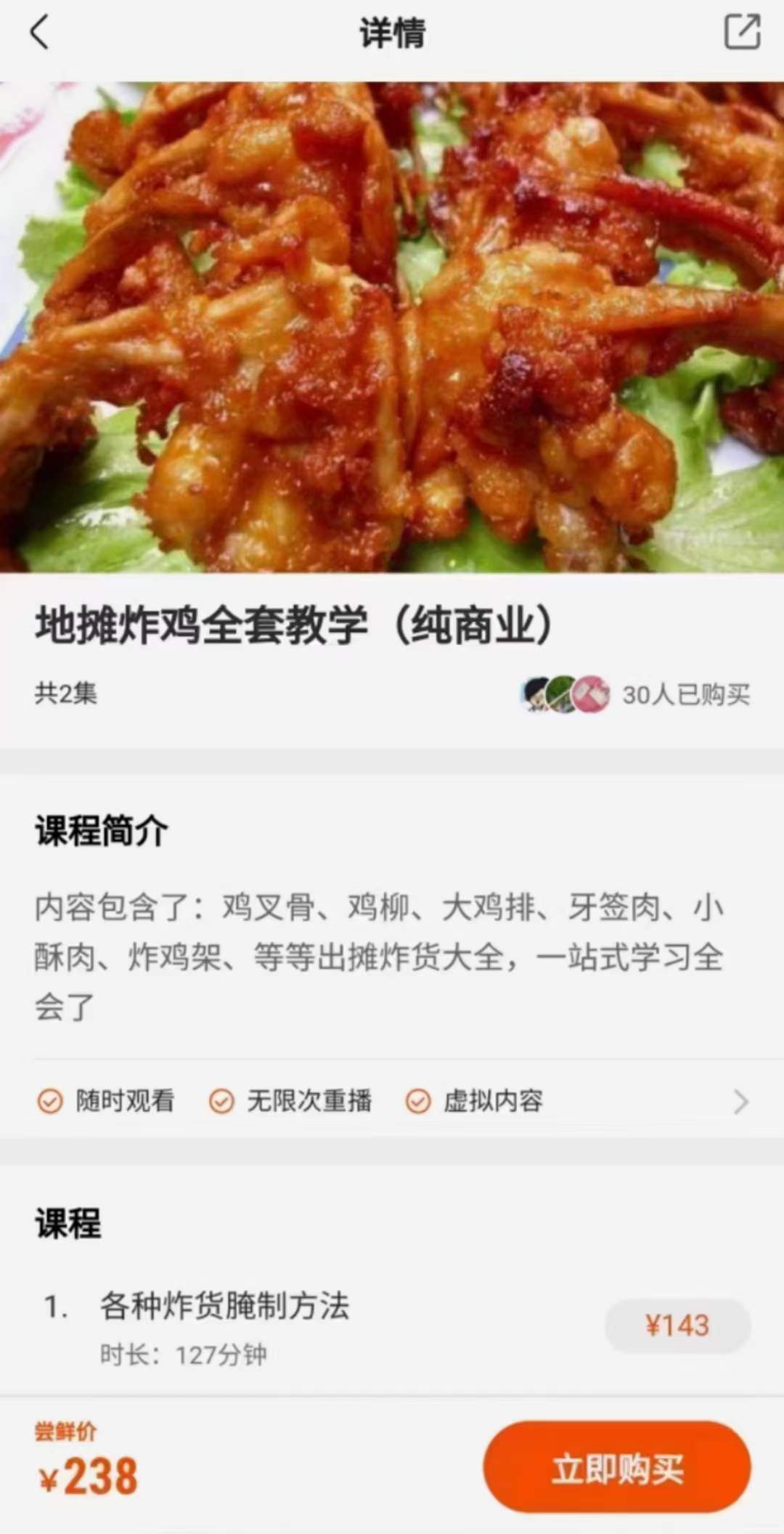Toggle the 虚拟内容 checkmark
Screen dimensions: 784x1534
[x=419, y=1101]
